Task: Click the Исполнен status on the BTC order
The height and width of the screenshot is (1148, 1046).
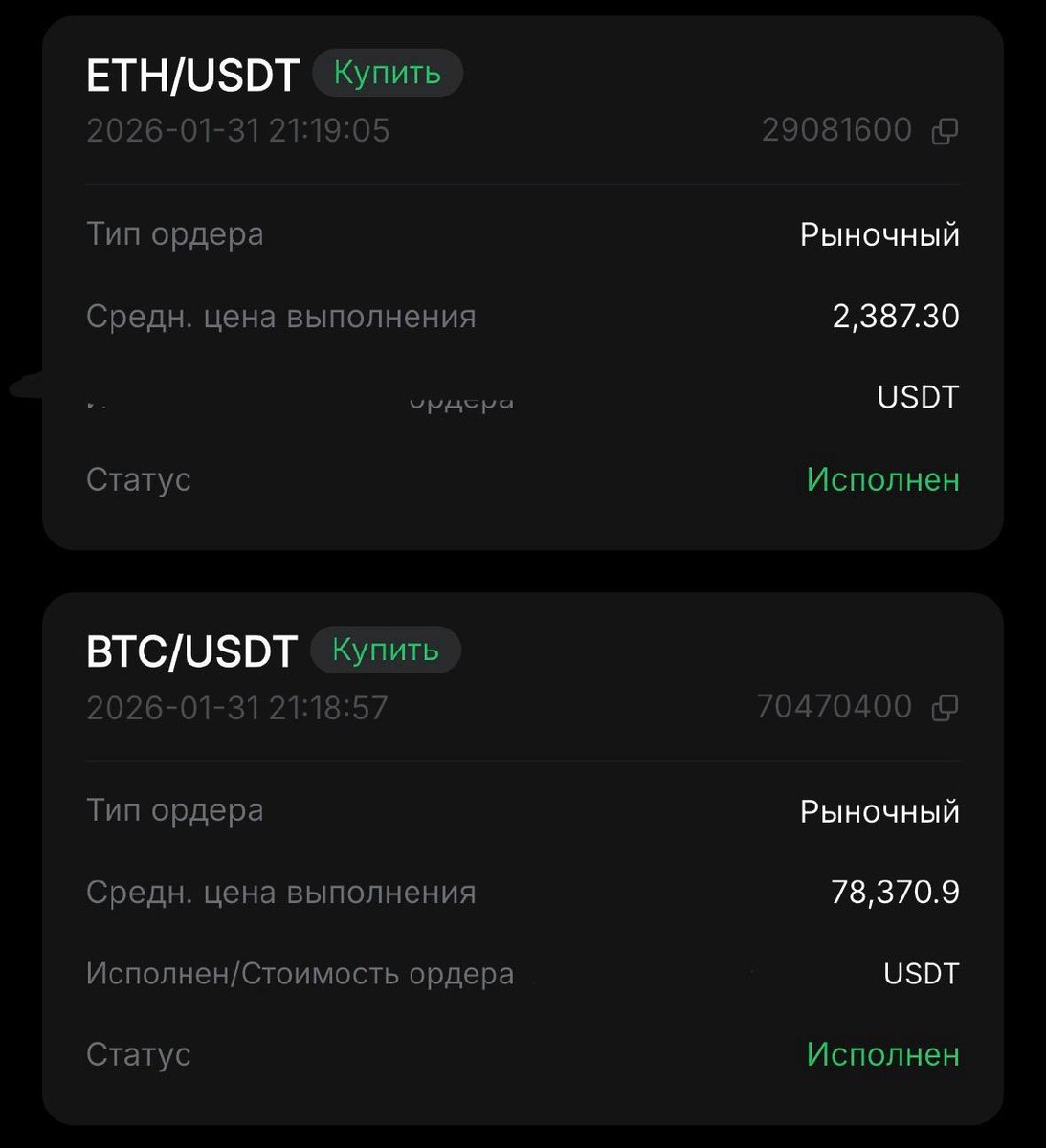Action: pyautogui.click(x=881, y=1055)
